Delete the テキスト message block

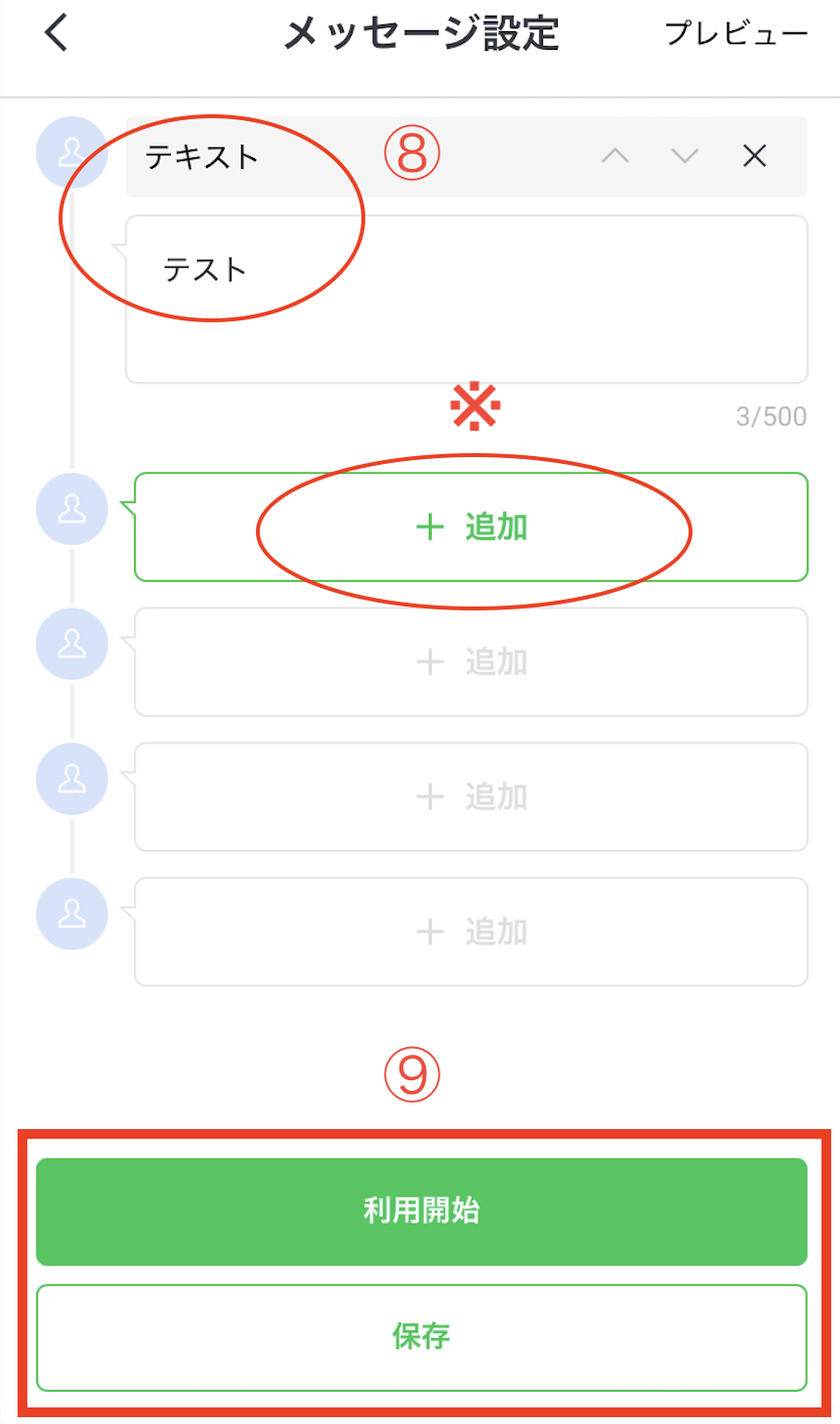pyautogui.click(x=755, y=156)
